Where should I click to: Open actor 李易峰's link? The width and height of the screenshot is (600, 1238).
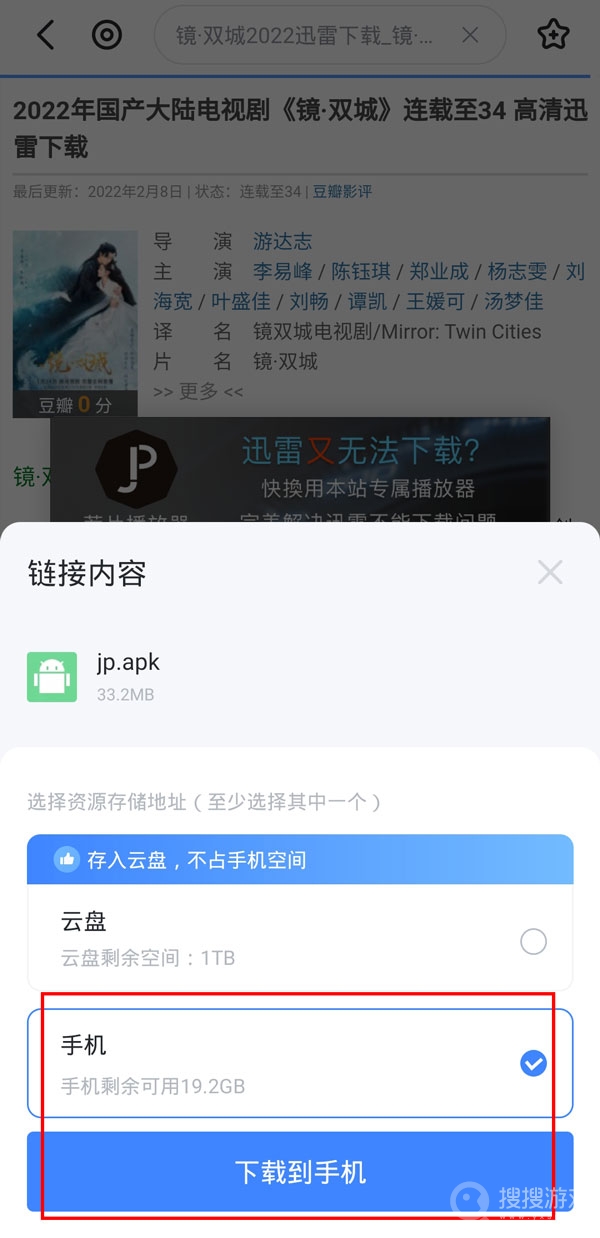(x=282, y=271)
